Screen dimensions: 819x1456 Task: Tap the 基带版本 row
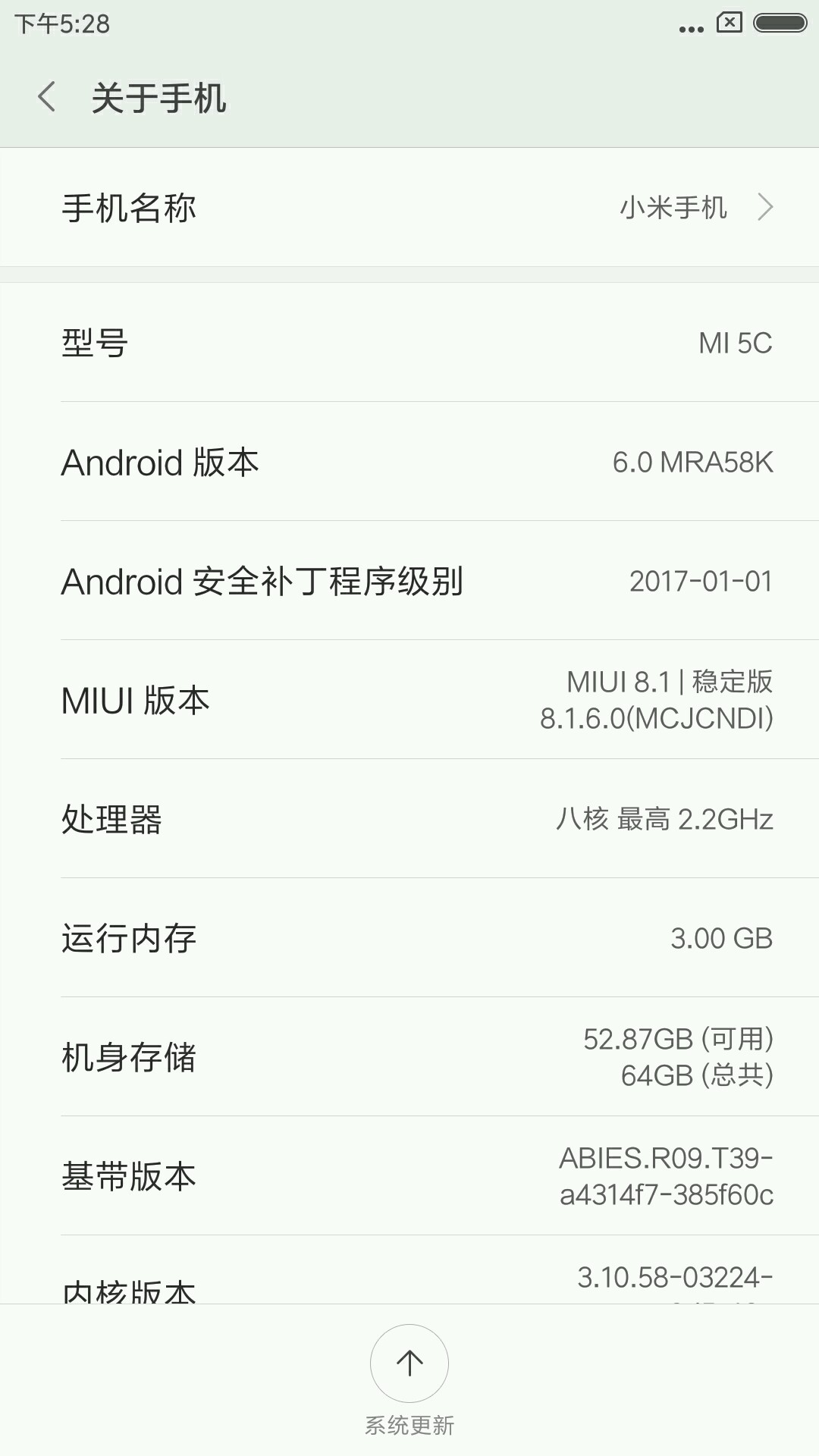(x=409, y=1176)
